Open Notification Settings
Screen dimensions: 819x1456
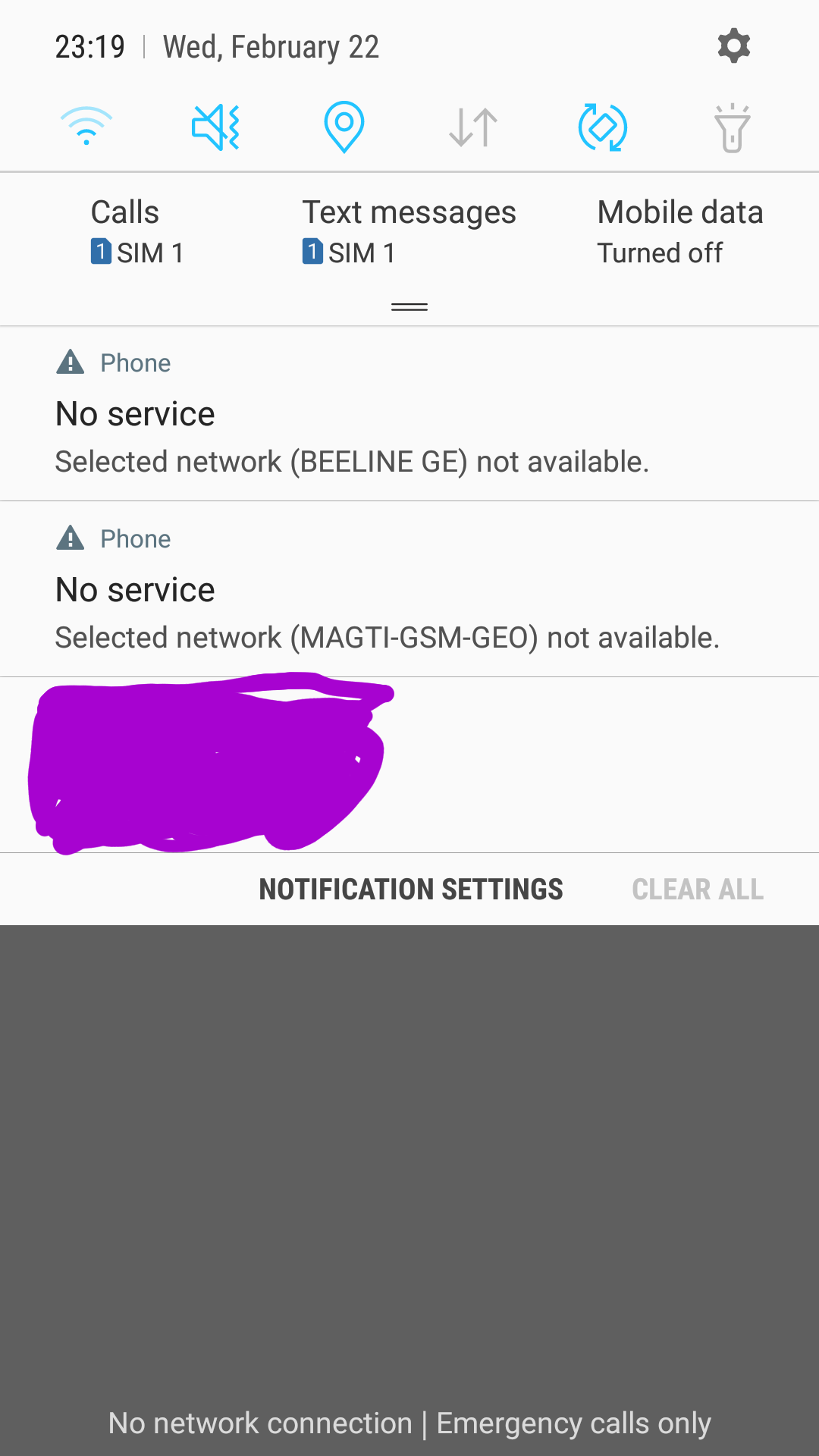pyautogui.click(x=411, y=890)
